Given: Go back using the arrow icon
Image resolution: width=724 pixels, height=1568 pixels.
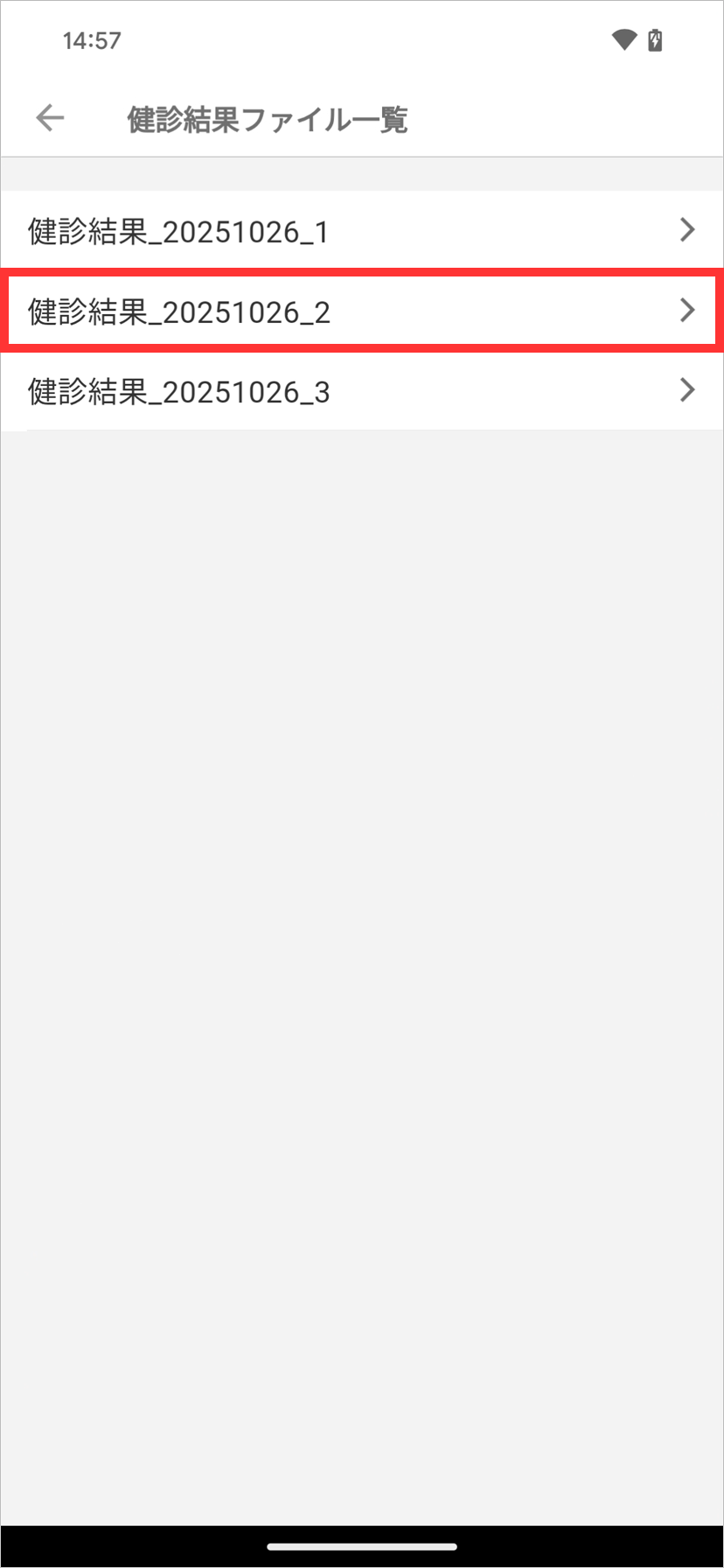Looking at the screenshot, I should click(x=50, y=118).
